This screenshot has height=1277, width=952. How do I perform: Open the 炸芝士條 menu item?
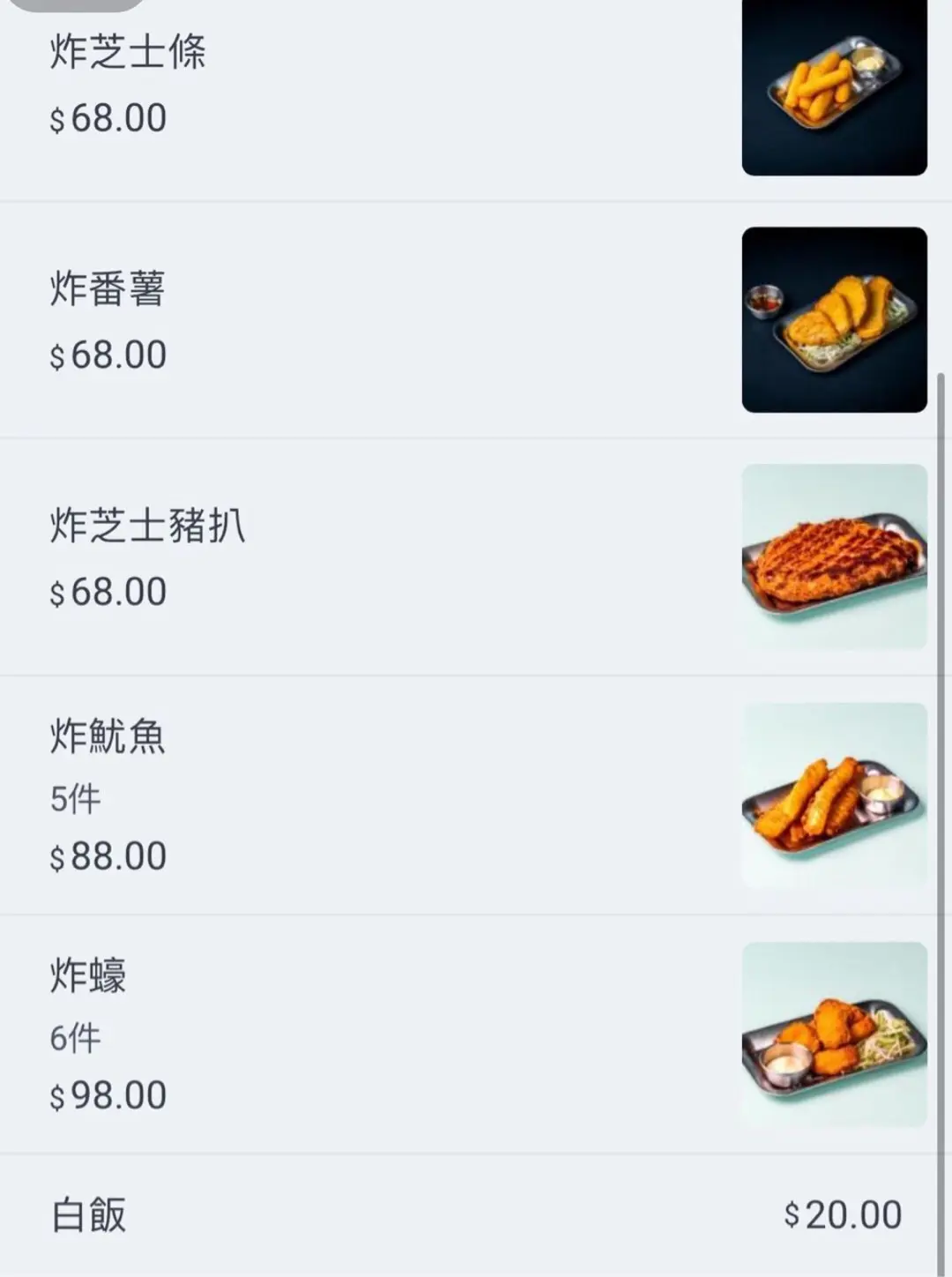[x=128, y=53]
